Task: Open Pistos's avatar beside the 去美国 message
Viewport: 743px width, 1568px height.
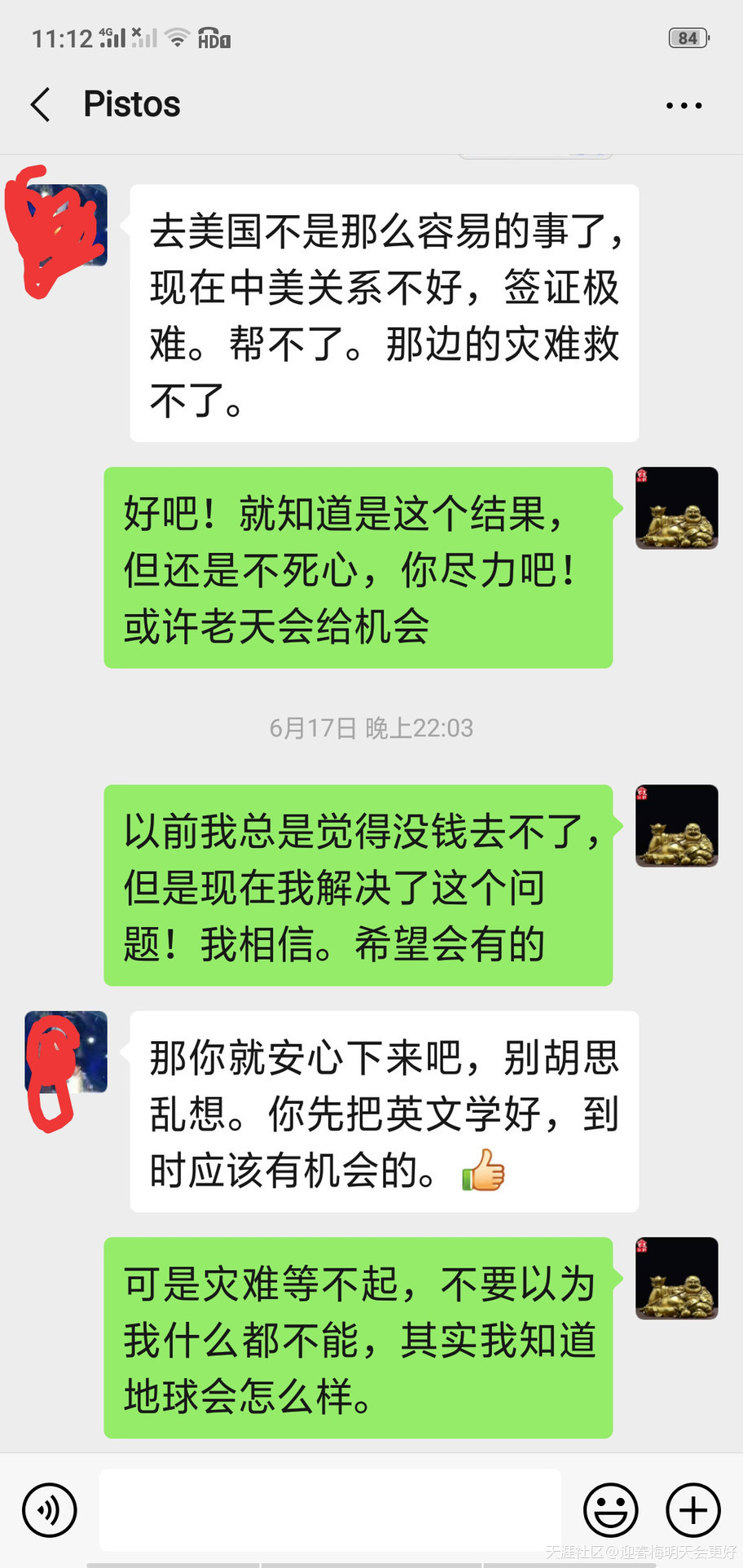Action: coord(66,226)
